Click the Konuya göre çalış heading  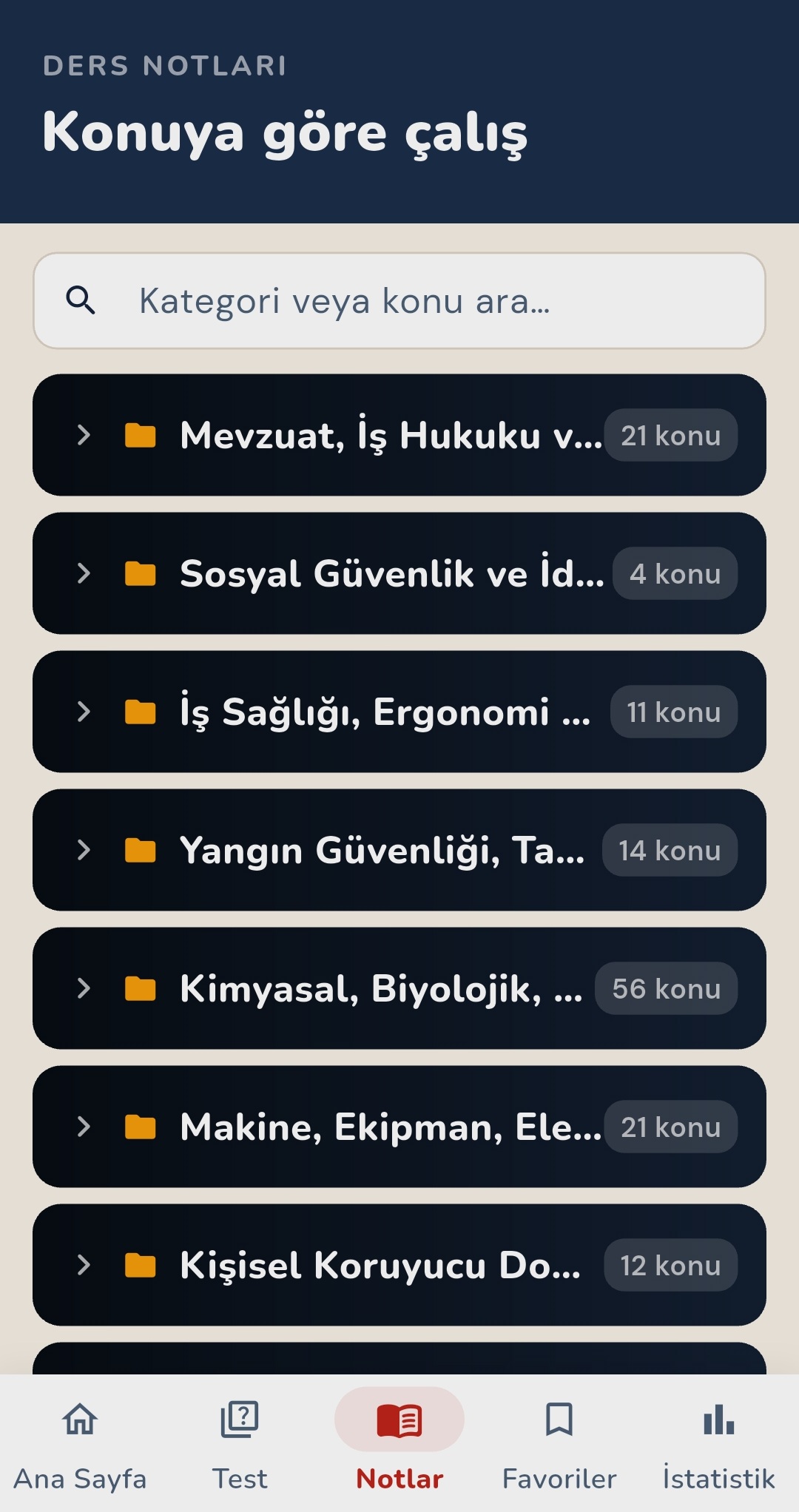[x=286, y=134]
